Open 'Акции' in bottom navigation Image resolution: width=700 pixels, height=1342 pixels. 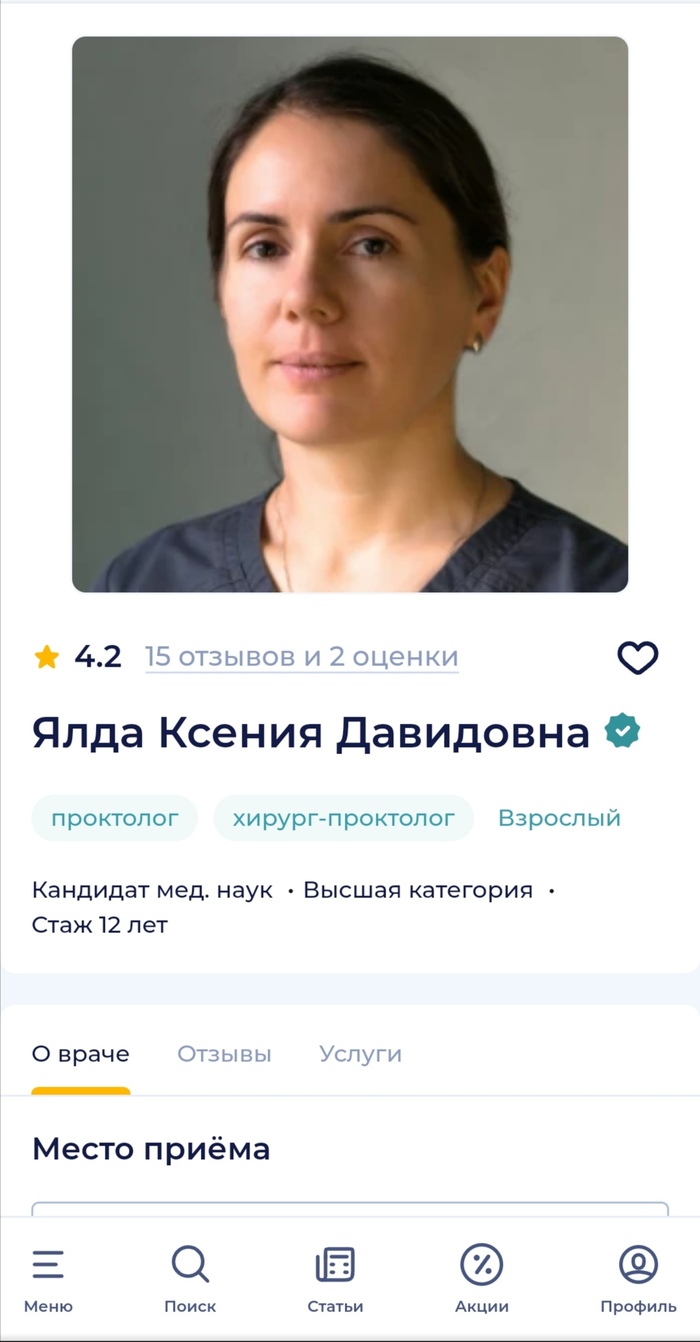click(x=481, y=1279)
